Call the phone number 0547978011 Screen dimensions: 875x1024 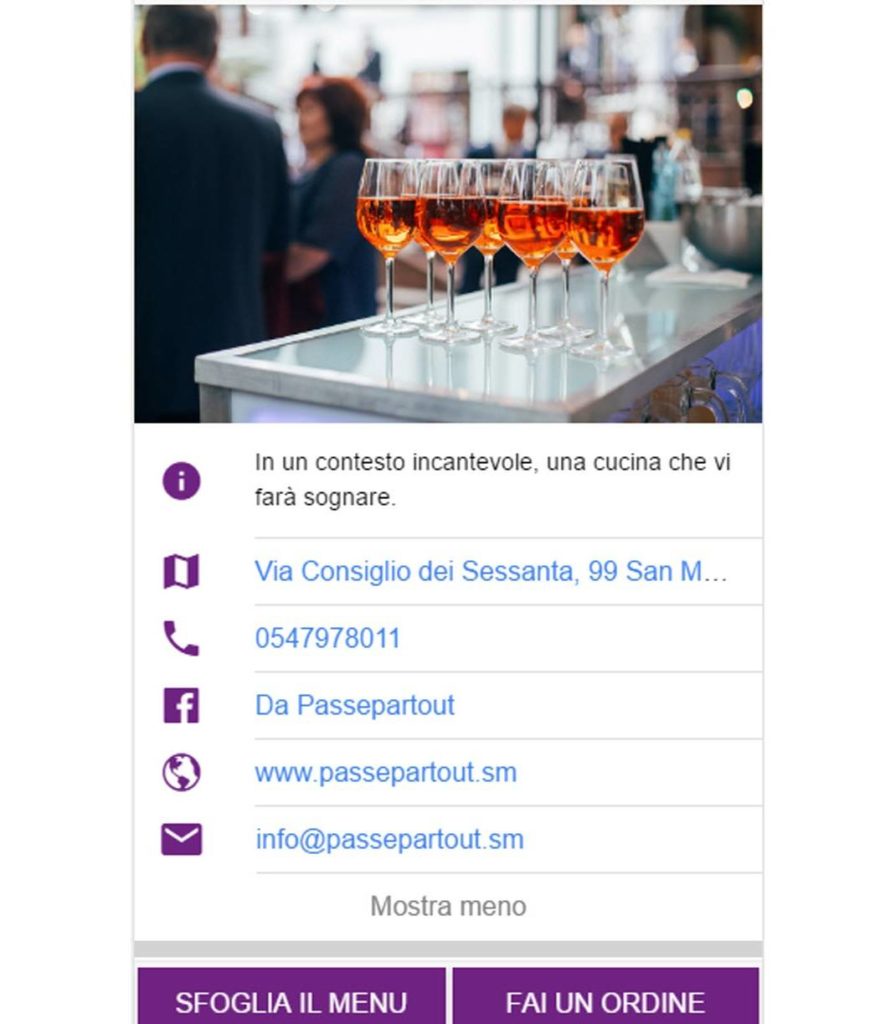(328, 638)
